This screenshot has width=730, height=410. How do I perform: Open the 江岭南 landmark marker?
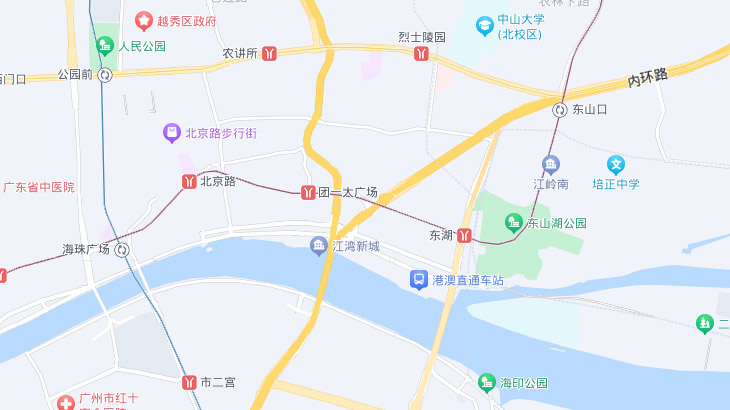tap(550, 164)
